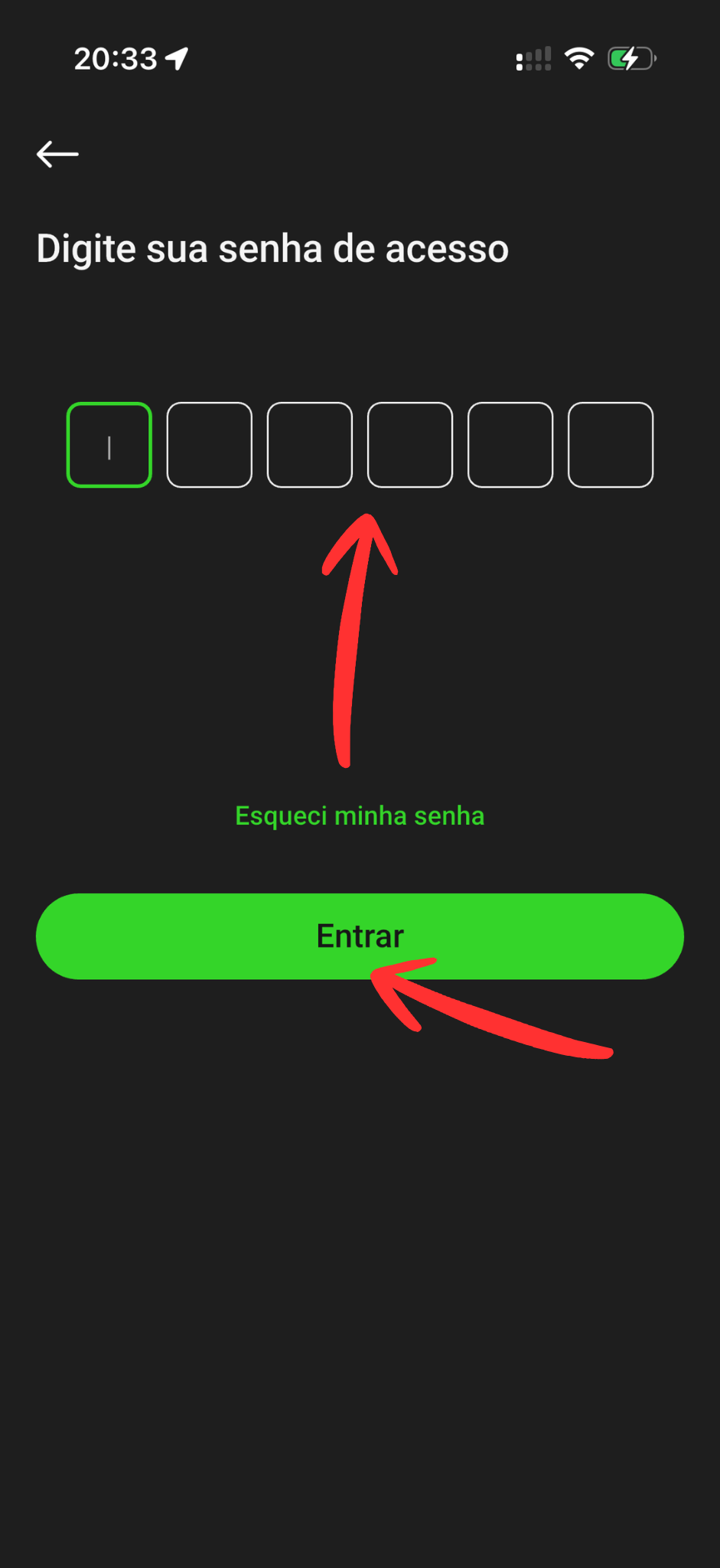The width and height of the screenshot is (720, 1568).
Task: Tap the clock showing 20:33
Action: point(115,57)
